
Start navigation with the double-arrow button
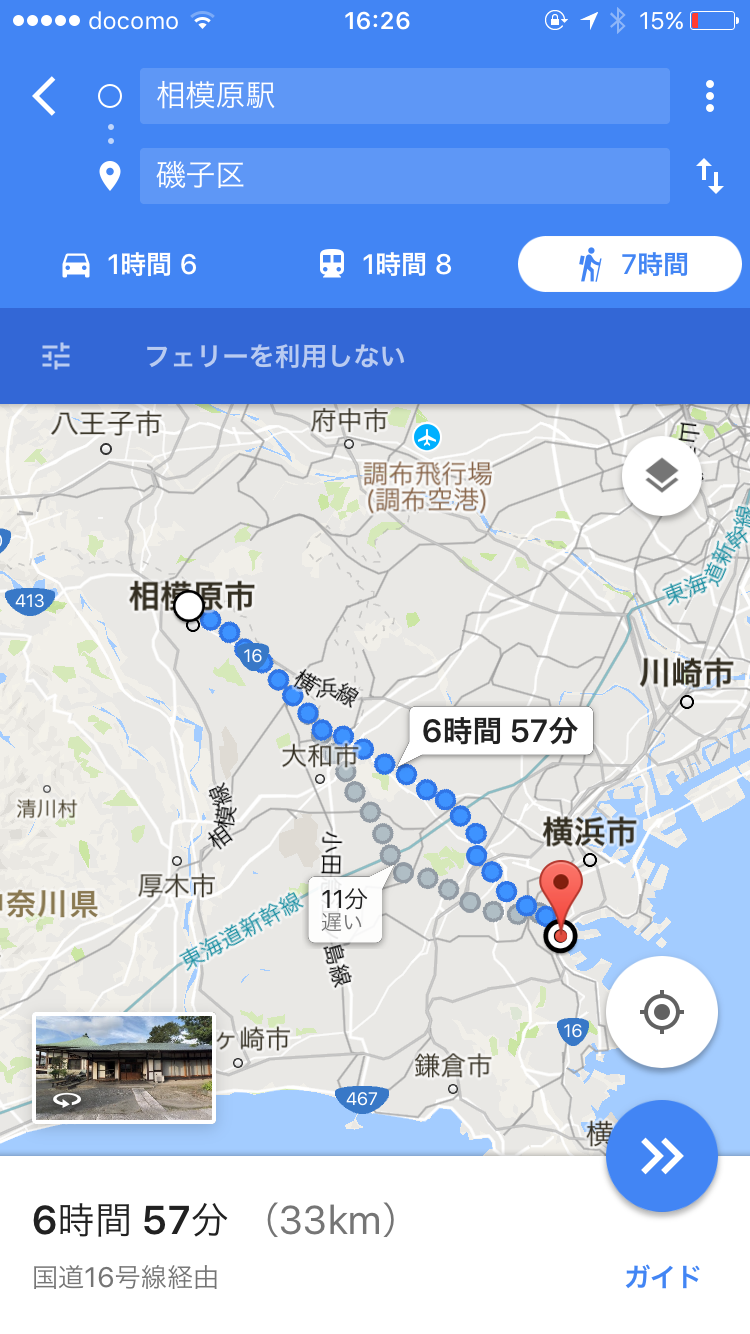click(x=661, y=1156)
